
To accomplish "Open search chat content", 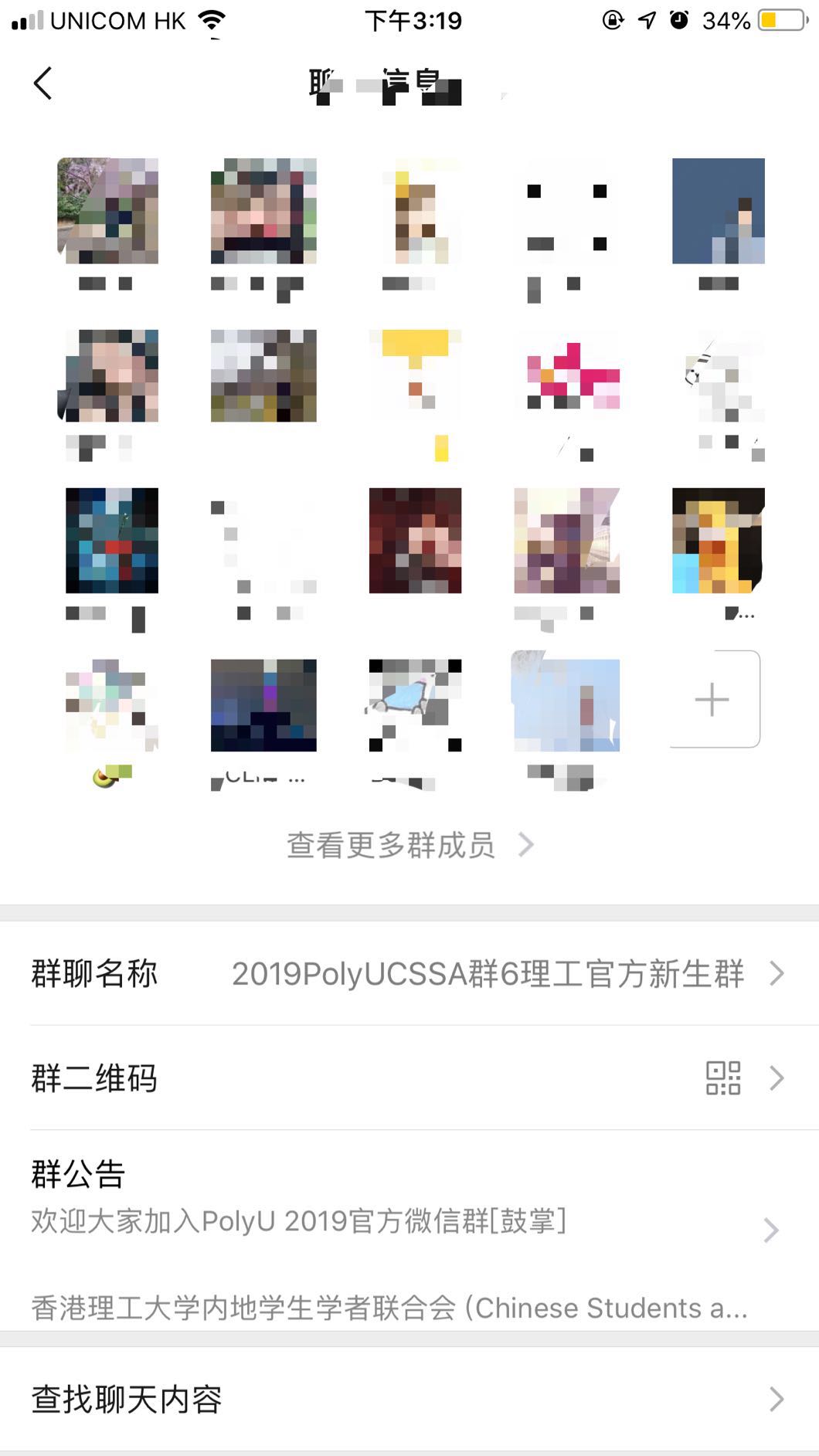I will coord(409,1399).
